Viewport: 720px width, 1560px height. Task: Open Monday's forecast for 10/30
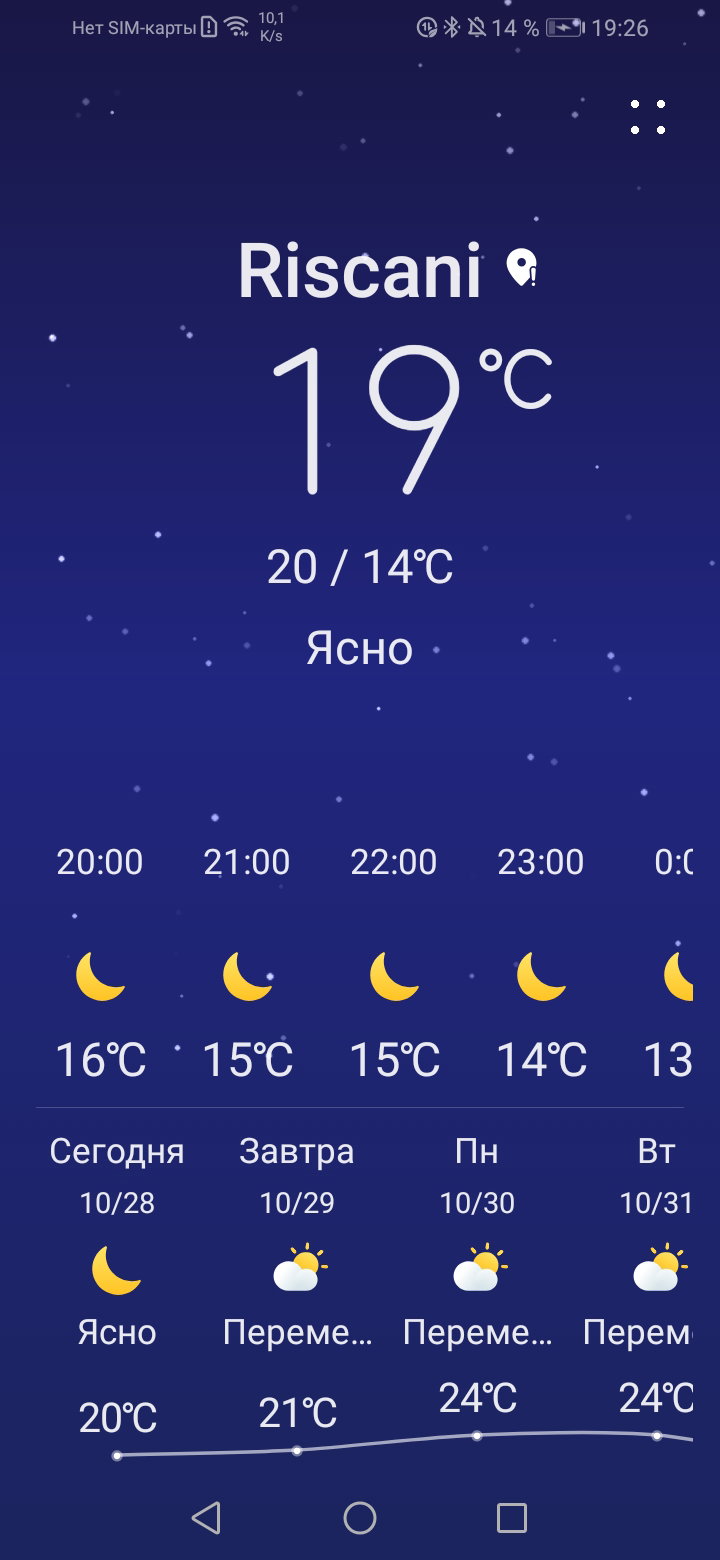[x=477, y=1290]
